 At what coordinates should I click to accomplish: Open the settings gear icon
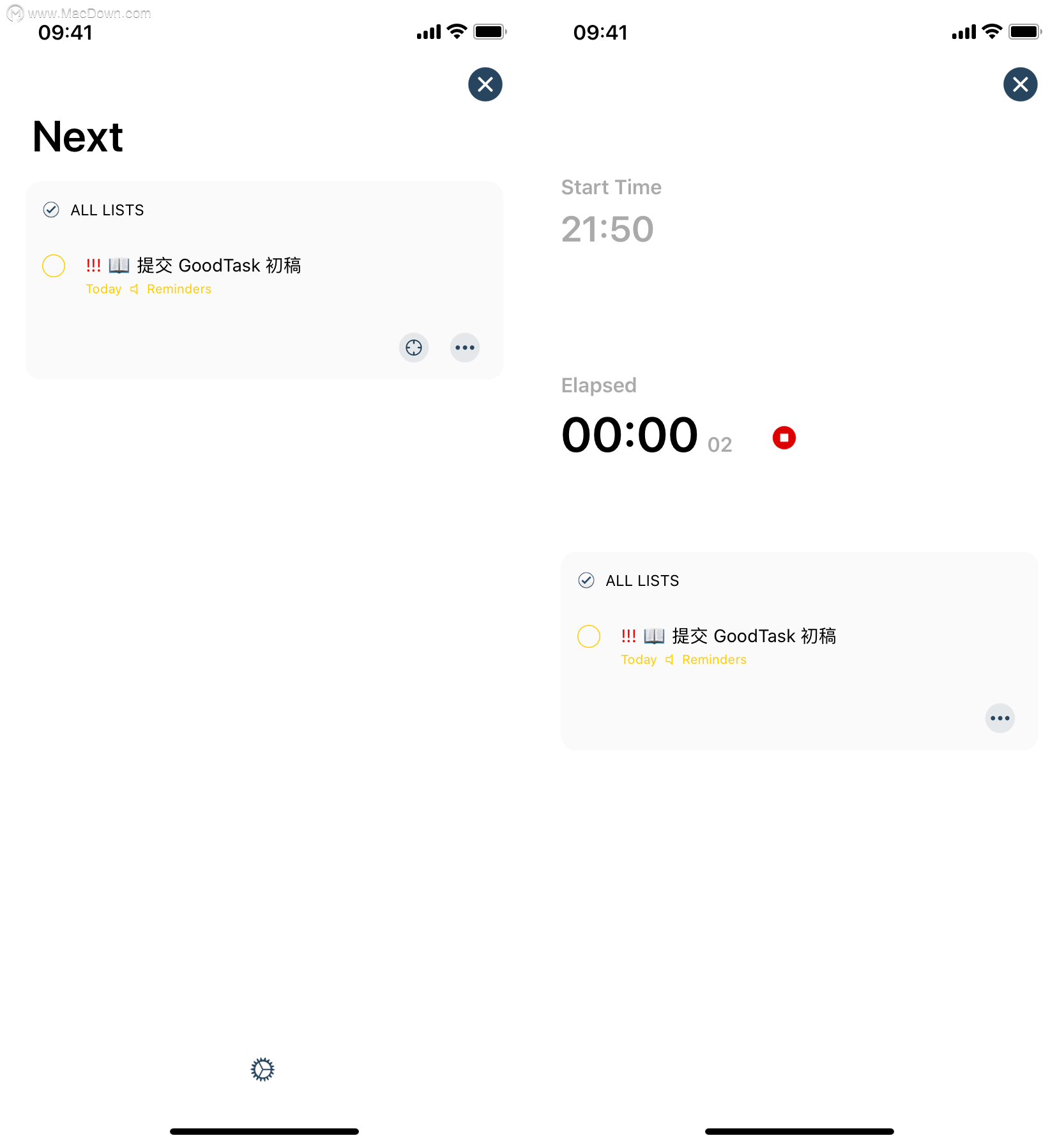pyautogui.click(x=262, y=1069)
